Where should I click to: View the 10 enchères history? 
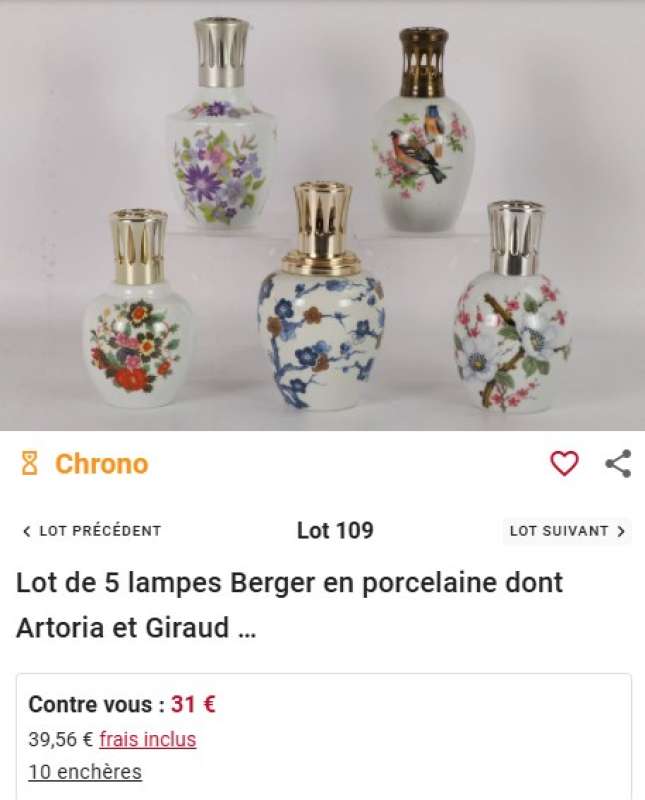[x=85, y=772]
